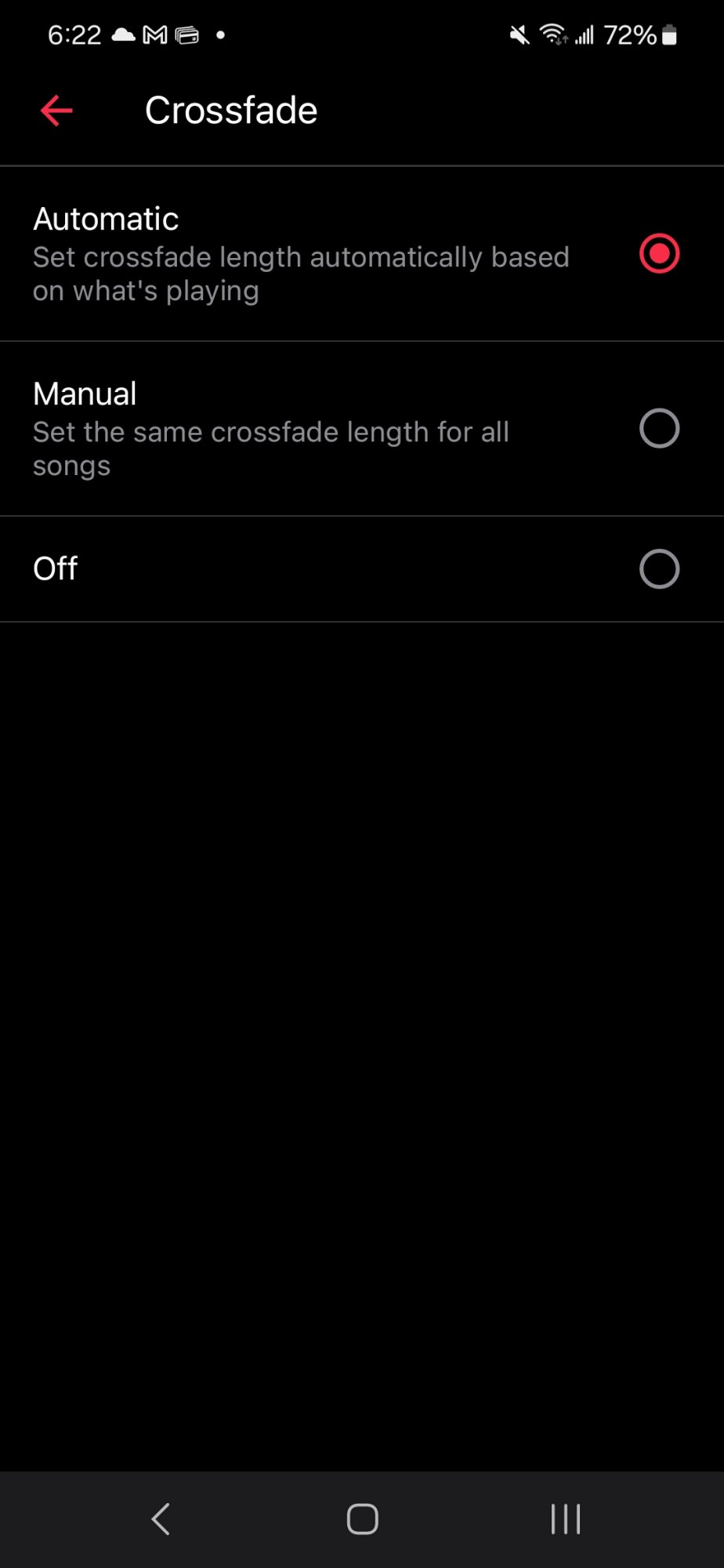724x1568 pixels.
Task: Select the Automatic crossfade option
Action: [x=362, y=254]
